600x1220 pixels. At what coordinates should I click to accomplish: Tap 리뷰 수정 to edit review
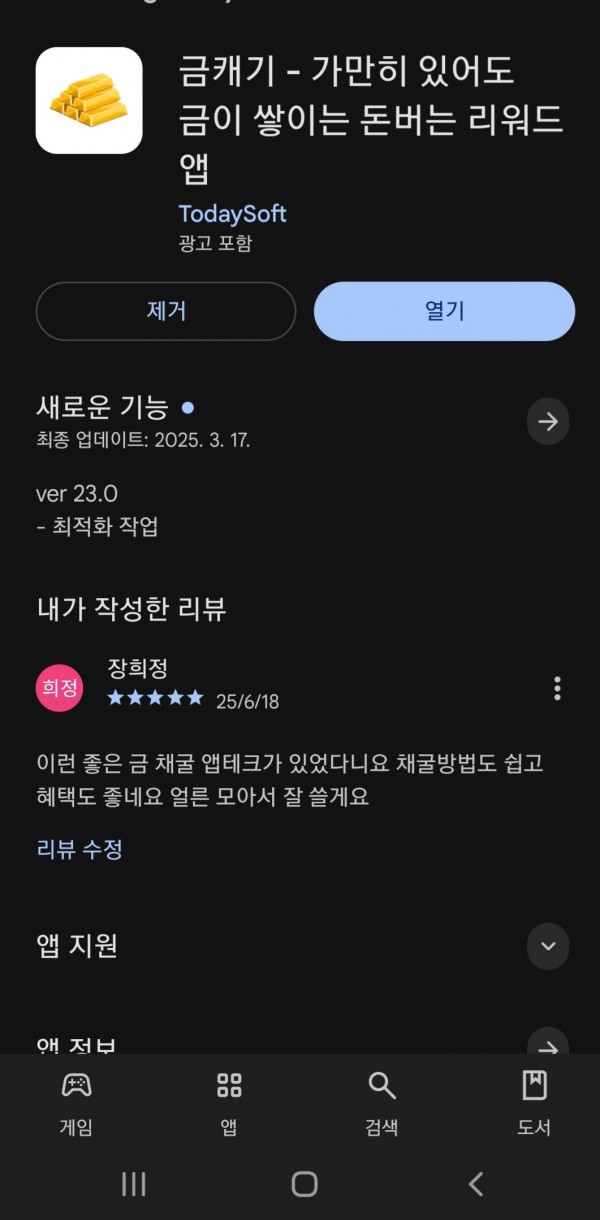tap(80, 850)
